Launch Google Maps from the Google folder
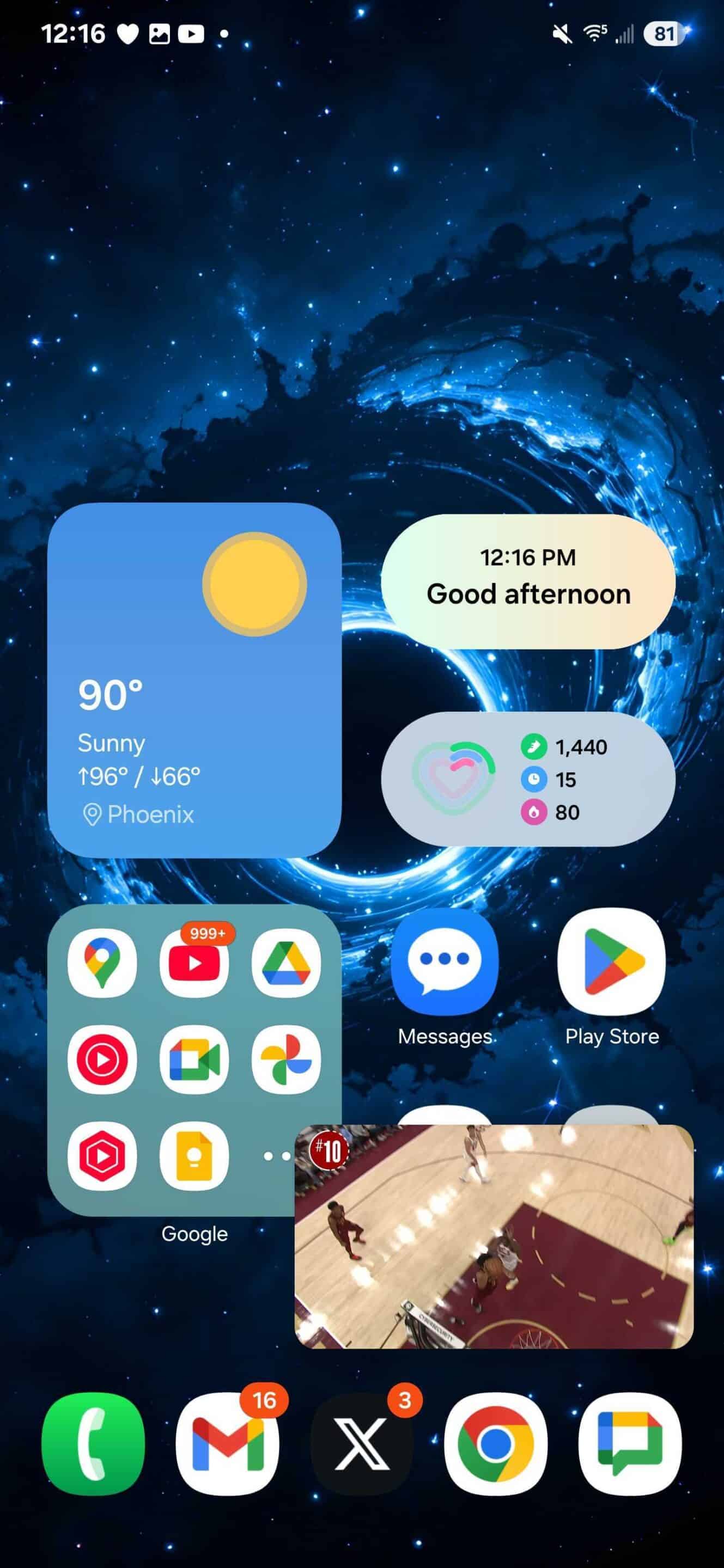Viewport: 724px width, 1568px height. click(x=102, y=963)
